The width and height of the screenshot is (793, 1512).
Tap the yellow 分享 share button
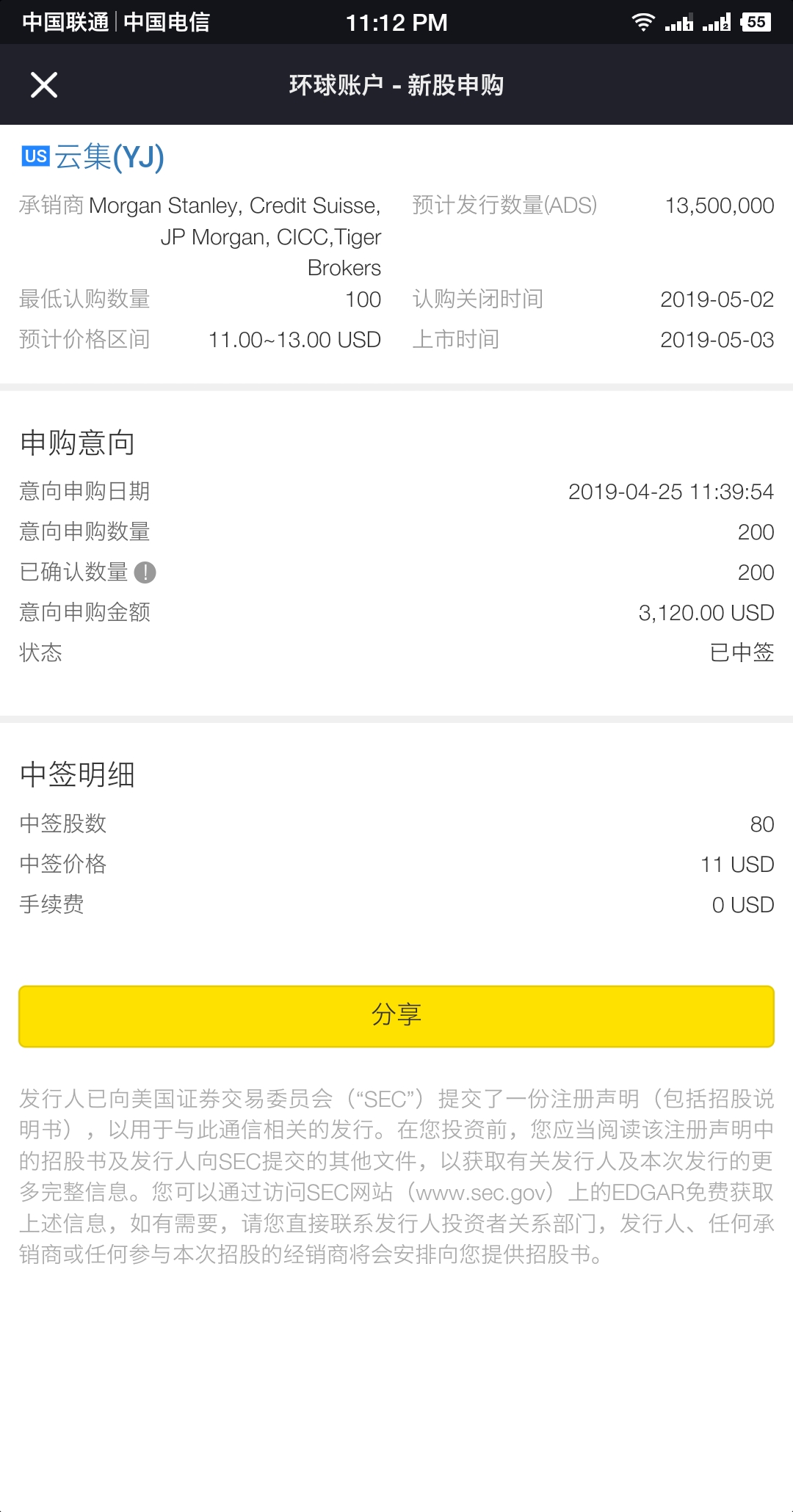tap(396, 1016)
